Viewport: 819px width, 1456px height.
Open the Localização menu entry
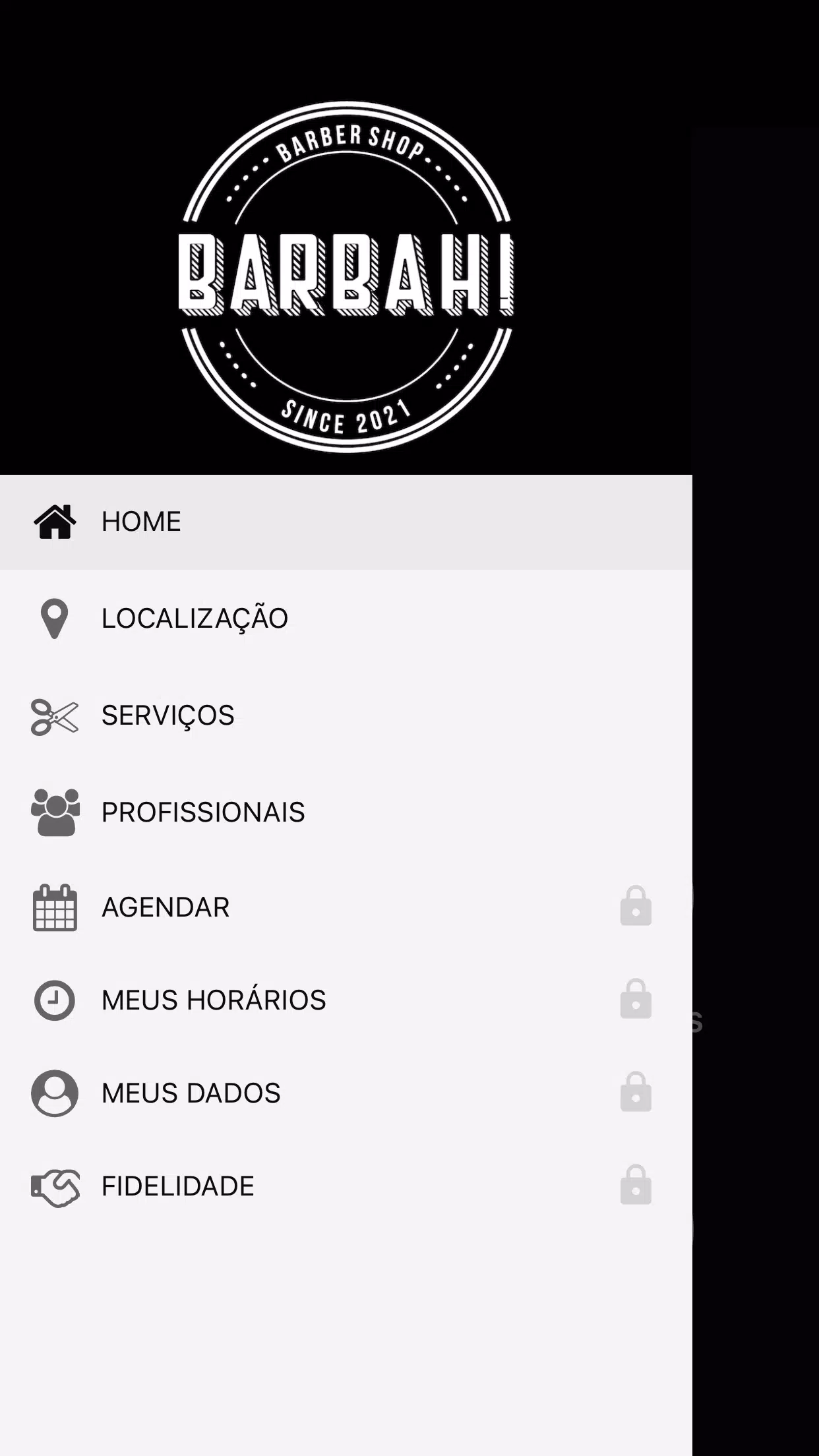click(x=195, y=618)
